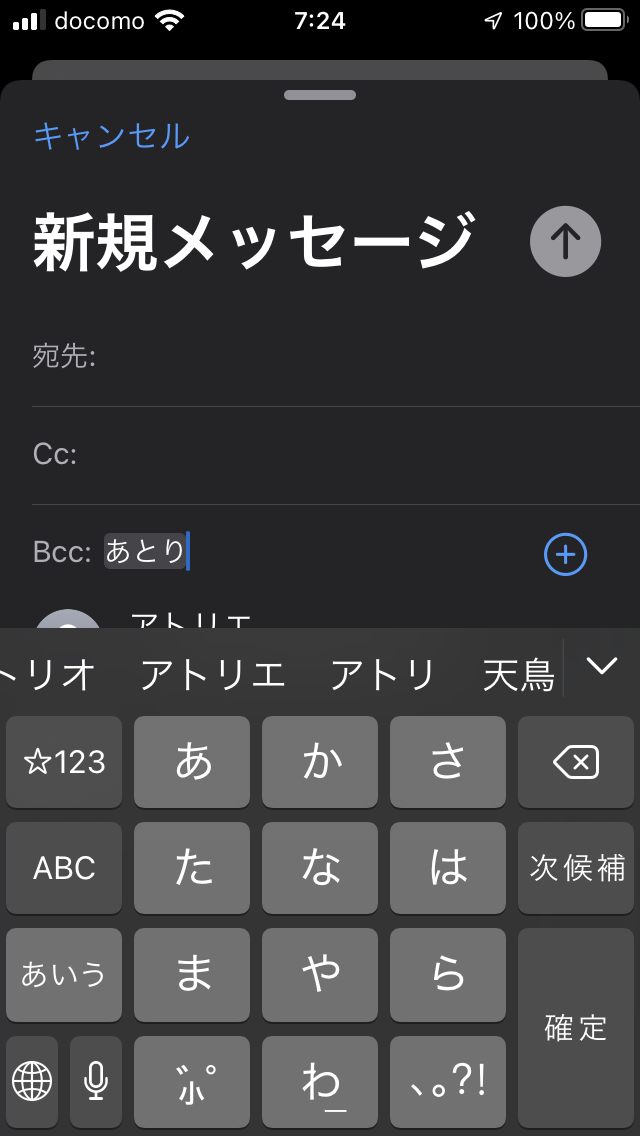Switch to the ☆123 number keyboard
640x1136 pixels.
click(64, 763)
